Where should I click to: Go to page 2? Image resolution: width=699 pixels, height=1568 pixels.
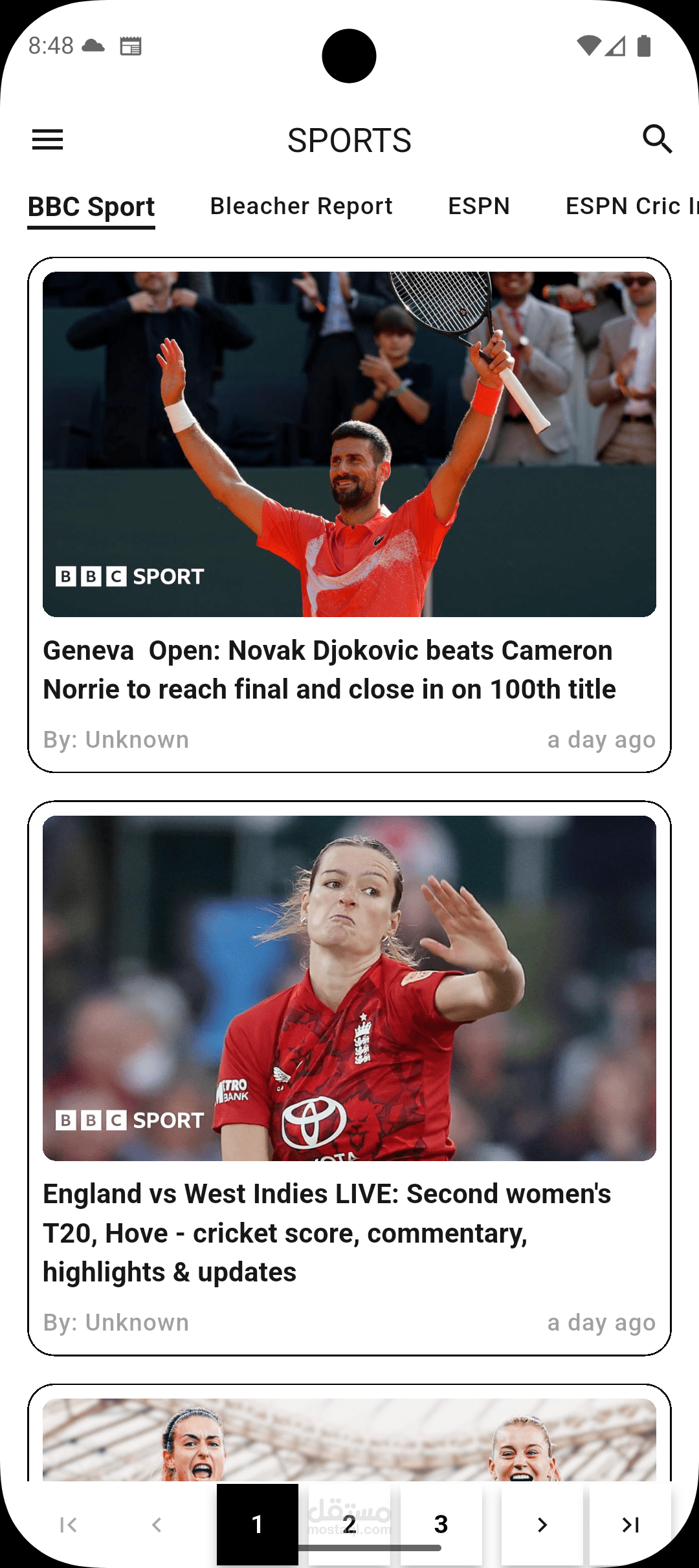coord(349,1524)
